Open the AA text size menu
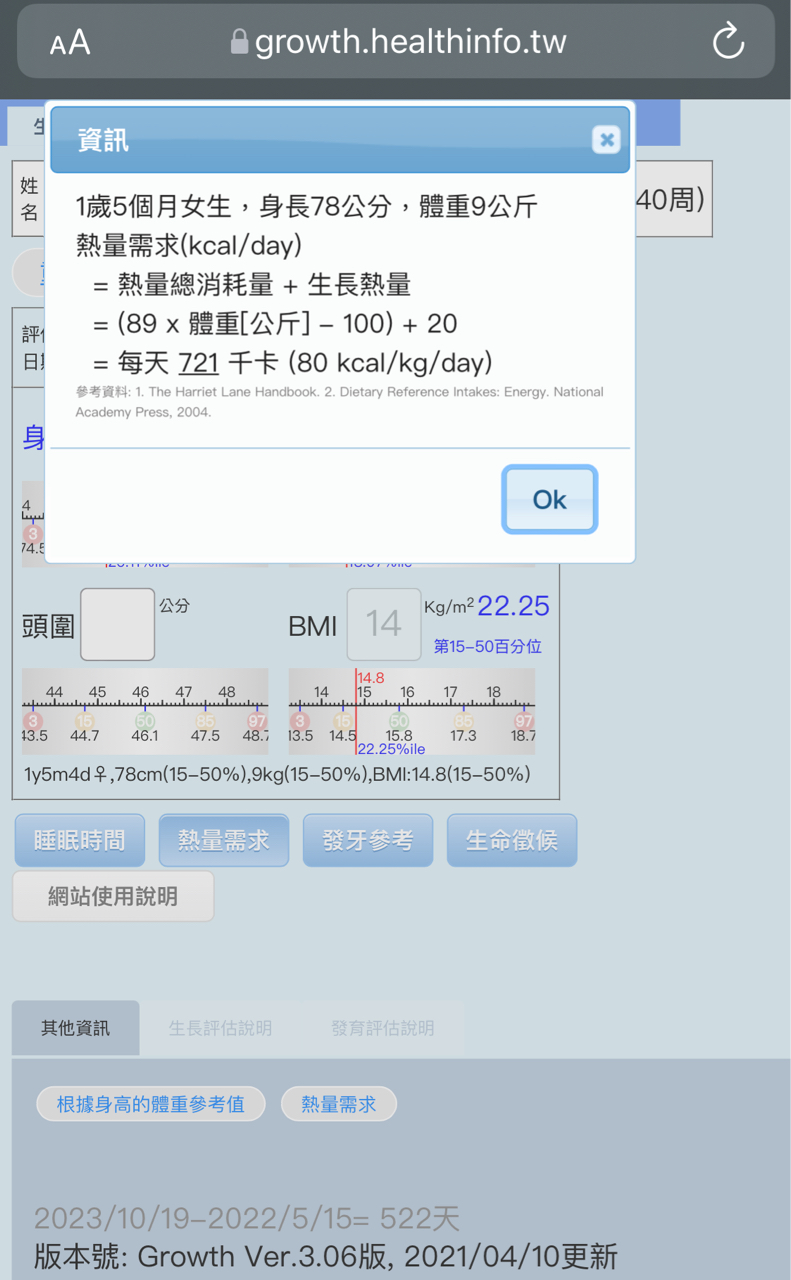This screenshot has width=791, height=1280. [70, 43]
